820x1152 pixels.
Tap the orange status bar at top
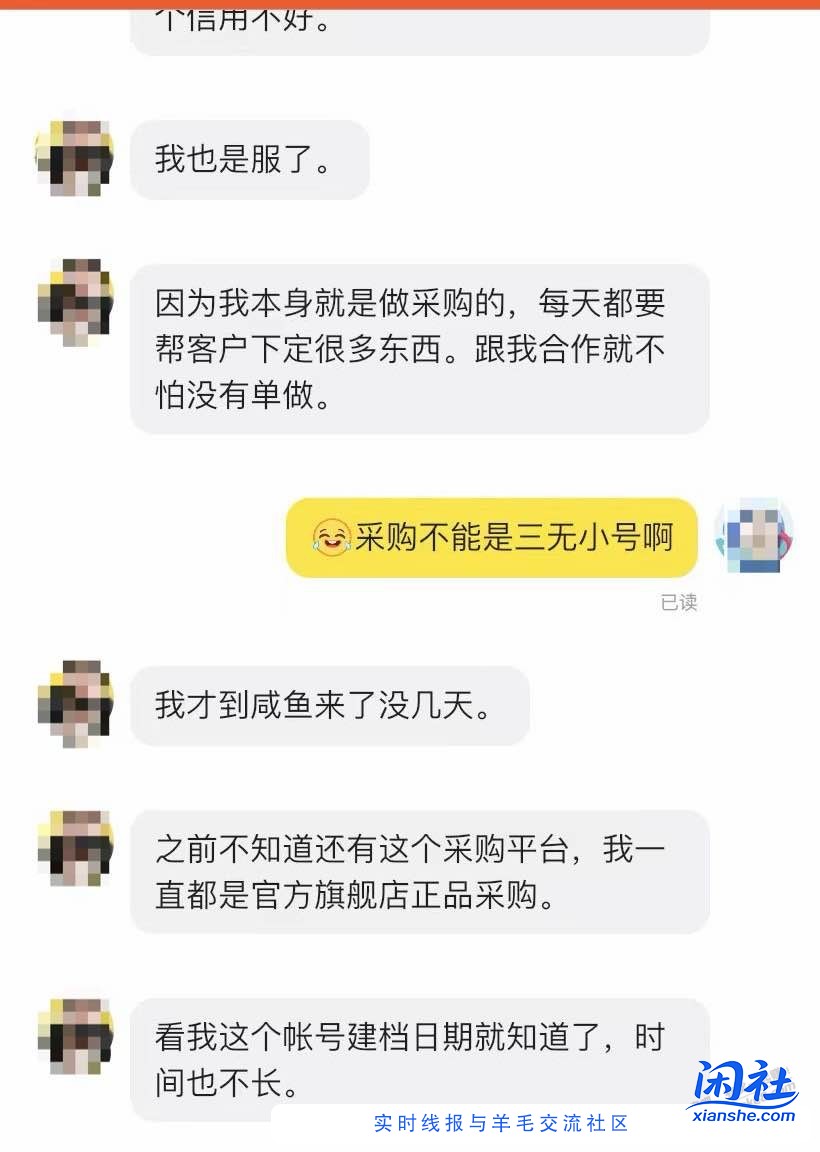pyautogui.click(x=410, y=5)
